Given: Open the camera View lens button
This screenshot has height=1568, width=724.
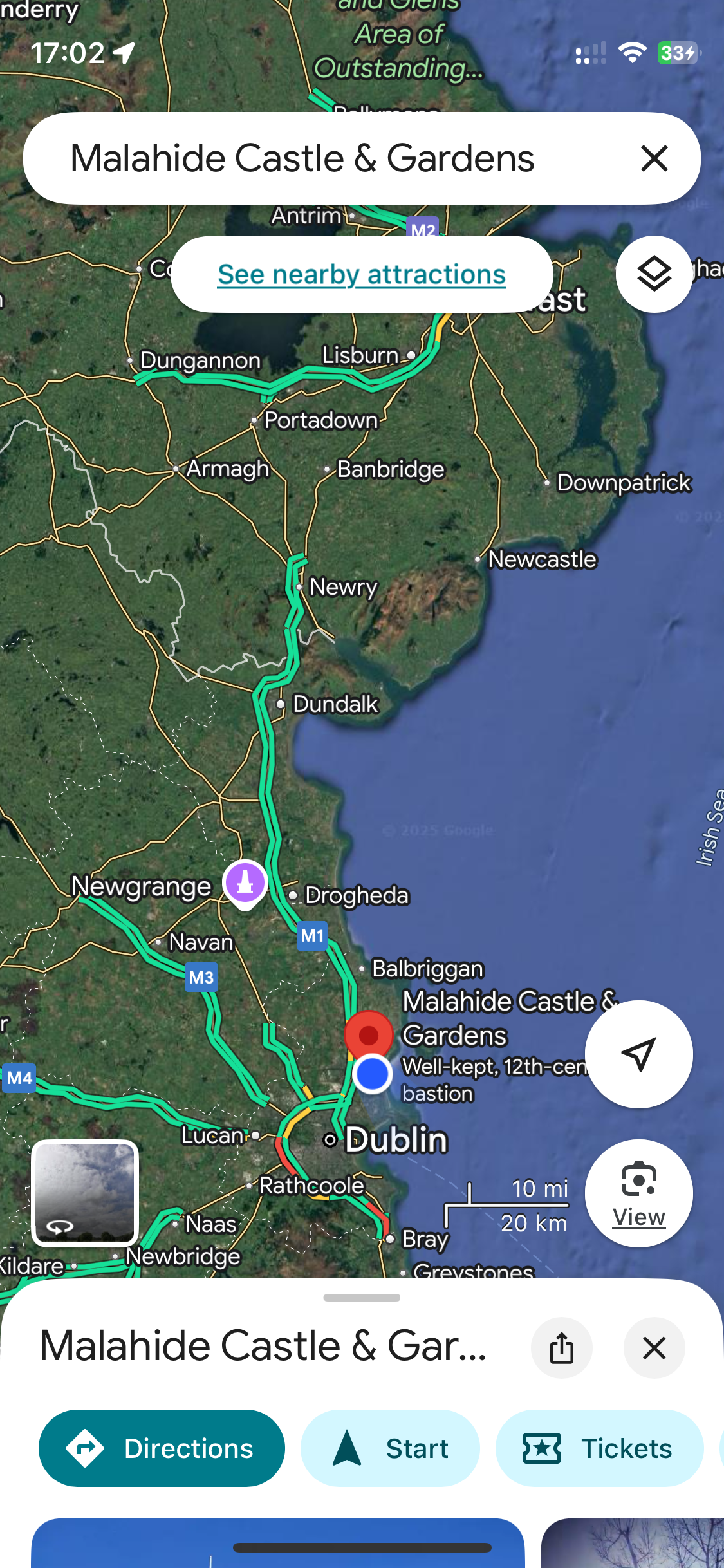Looking at the screenshot, I should [638, 1193].
